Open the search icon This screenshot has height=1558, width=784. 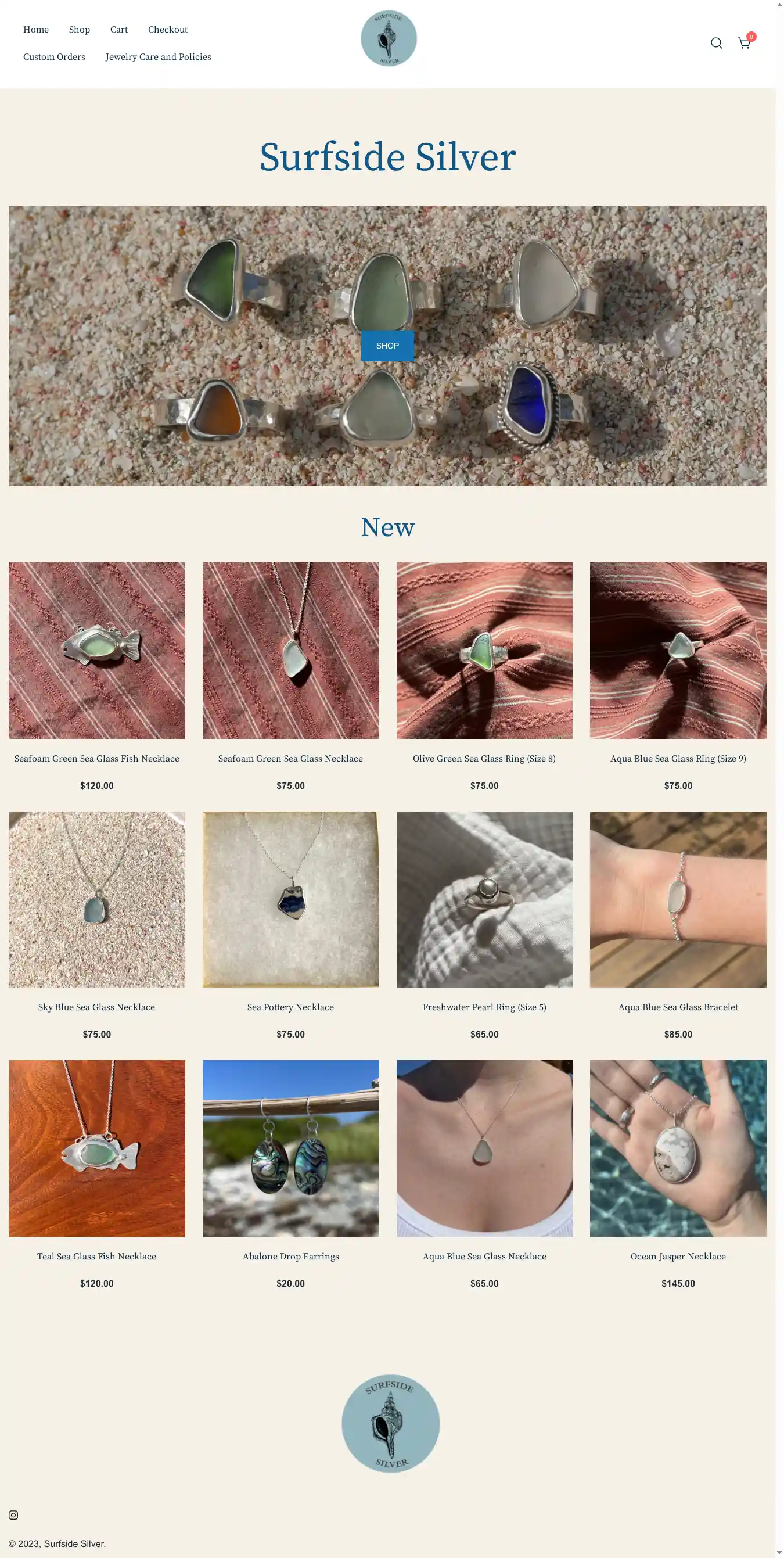[715, 43]
